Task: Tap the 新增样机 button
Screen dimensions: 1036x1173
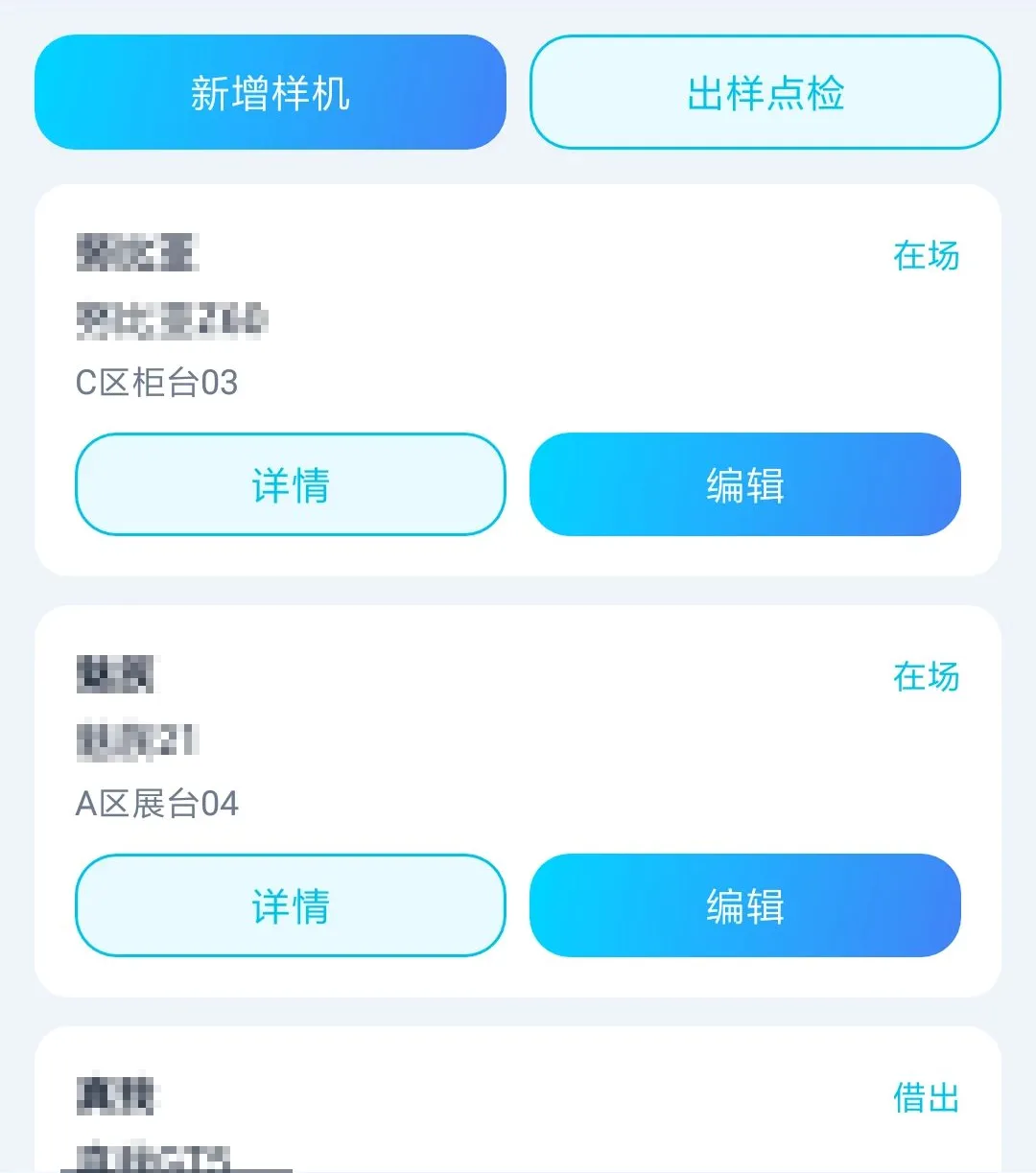Action: pyautogui.click(x=271, y=92)
